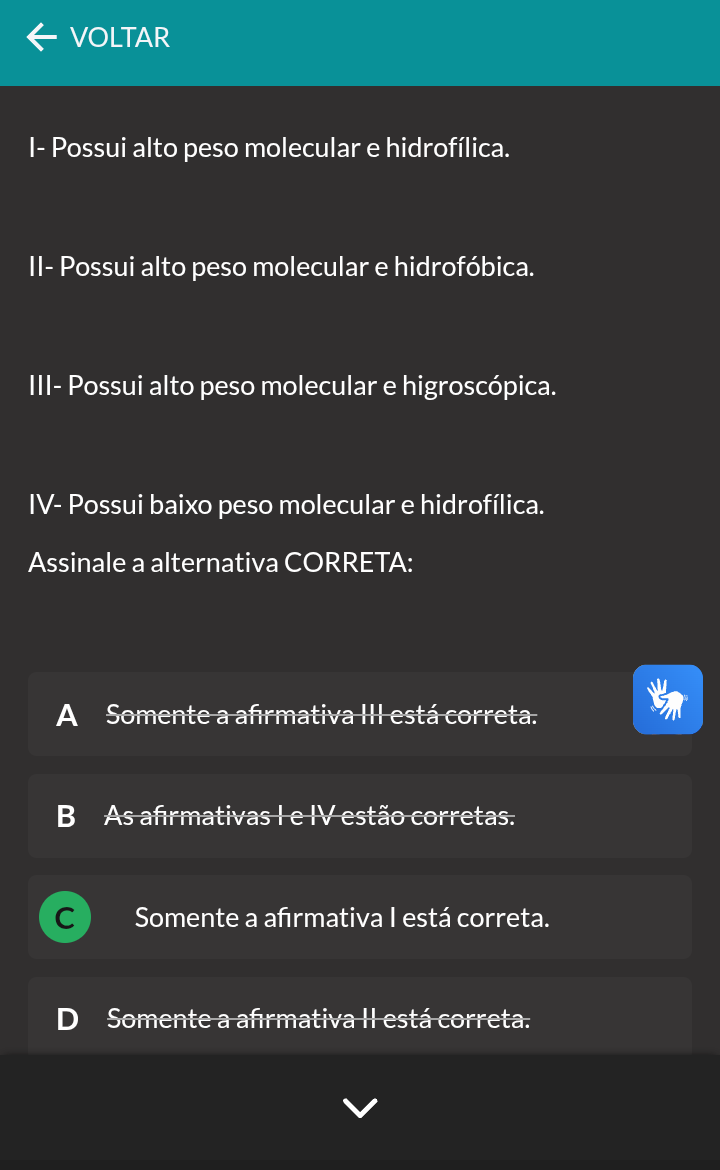This screenshot has height=1170, width=720.
Task: Pick answer D about afirmativa II
Action: point(360,1016)
